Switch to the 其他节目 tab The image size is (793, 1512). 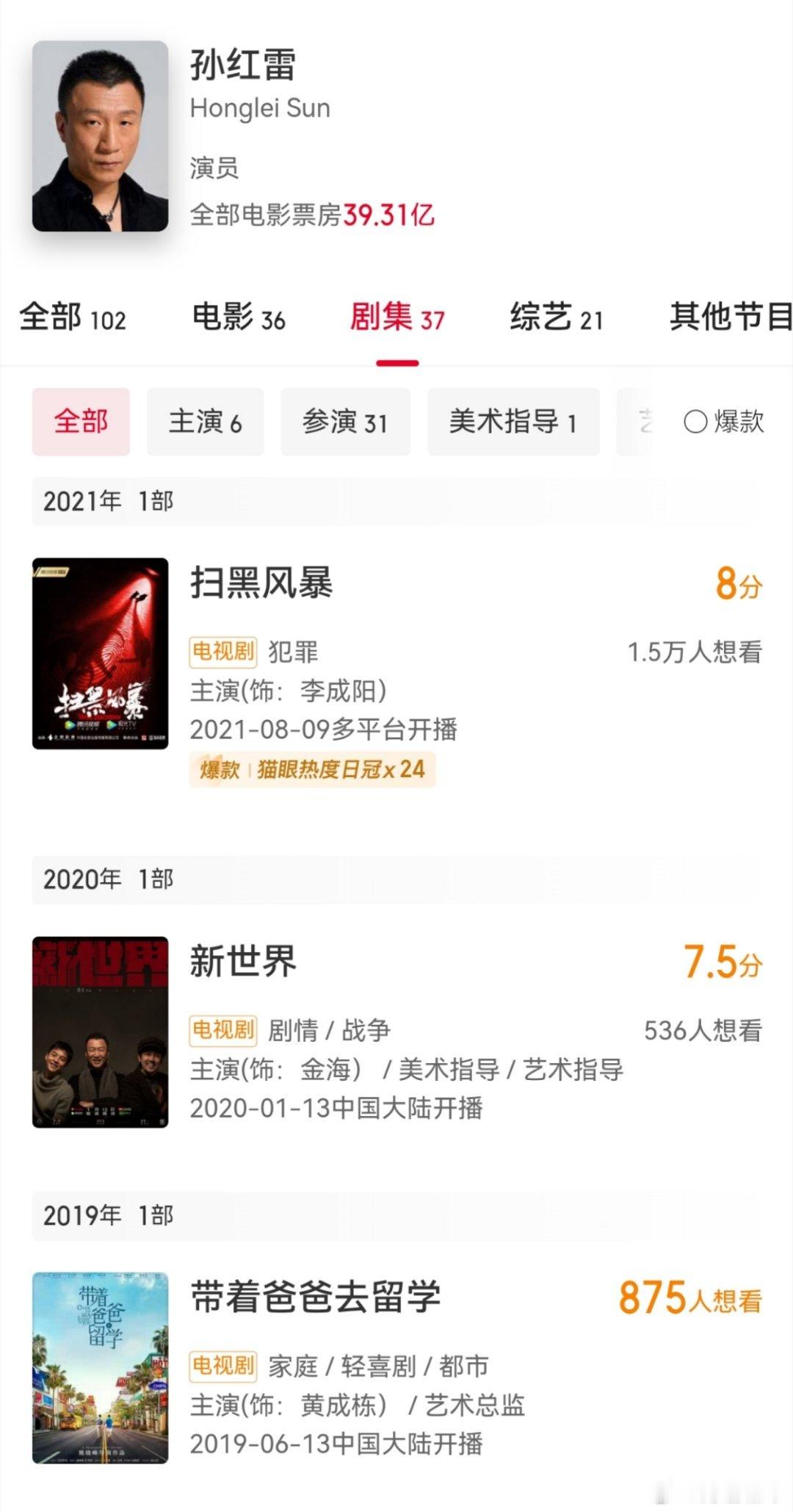(x=731, y=317)
